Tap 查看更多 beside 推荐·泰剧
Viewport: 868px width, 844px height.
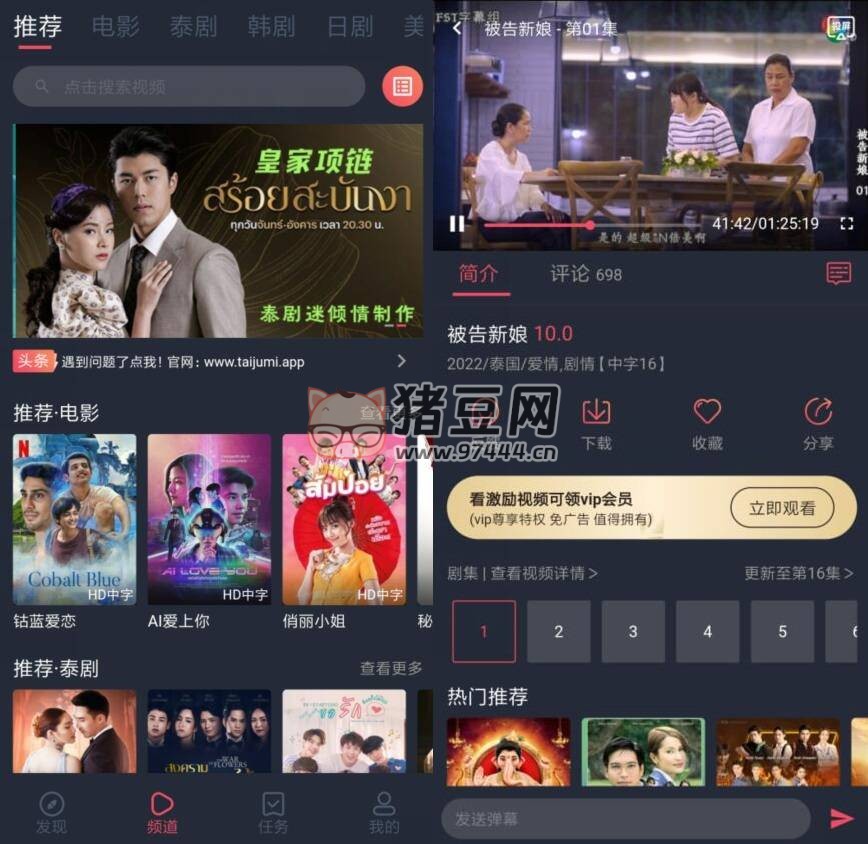391,668
